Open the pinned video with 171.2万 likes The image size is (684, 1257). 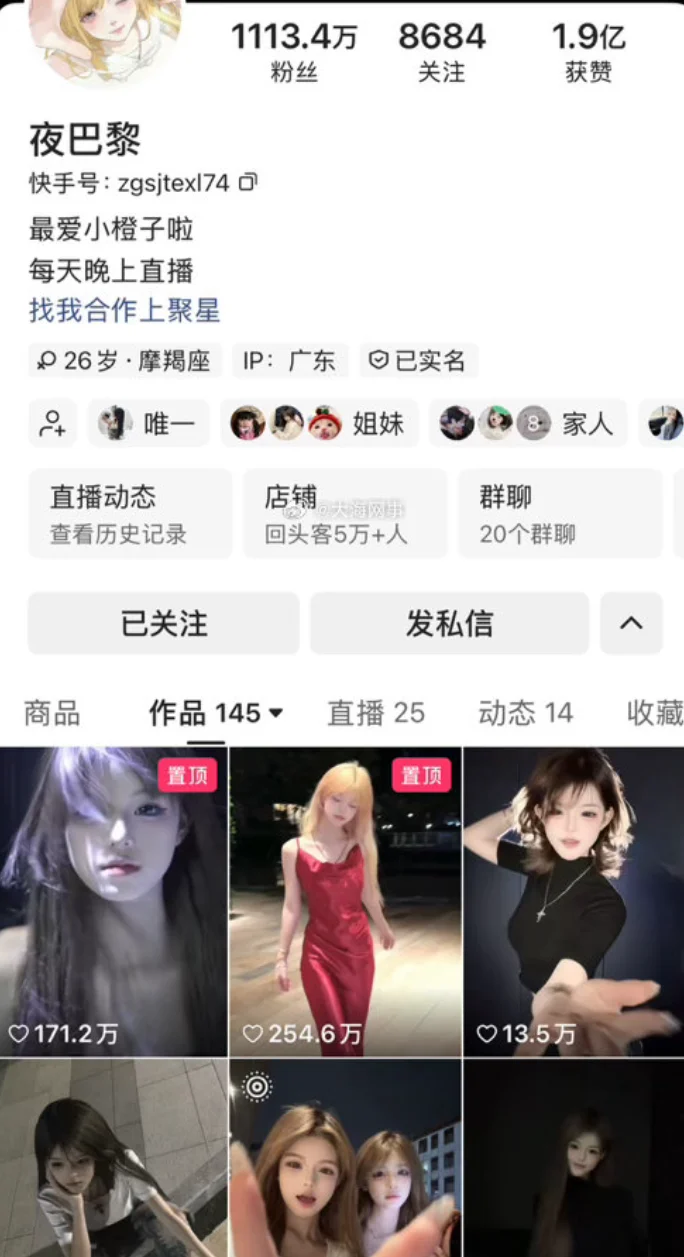(x=113, y=900)
